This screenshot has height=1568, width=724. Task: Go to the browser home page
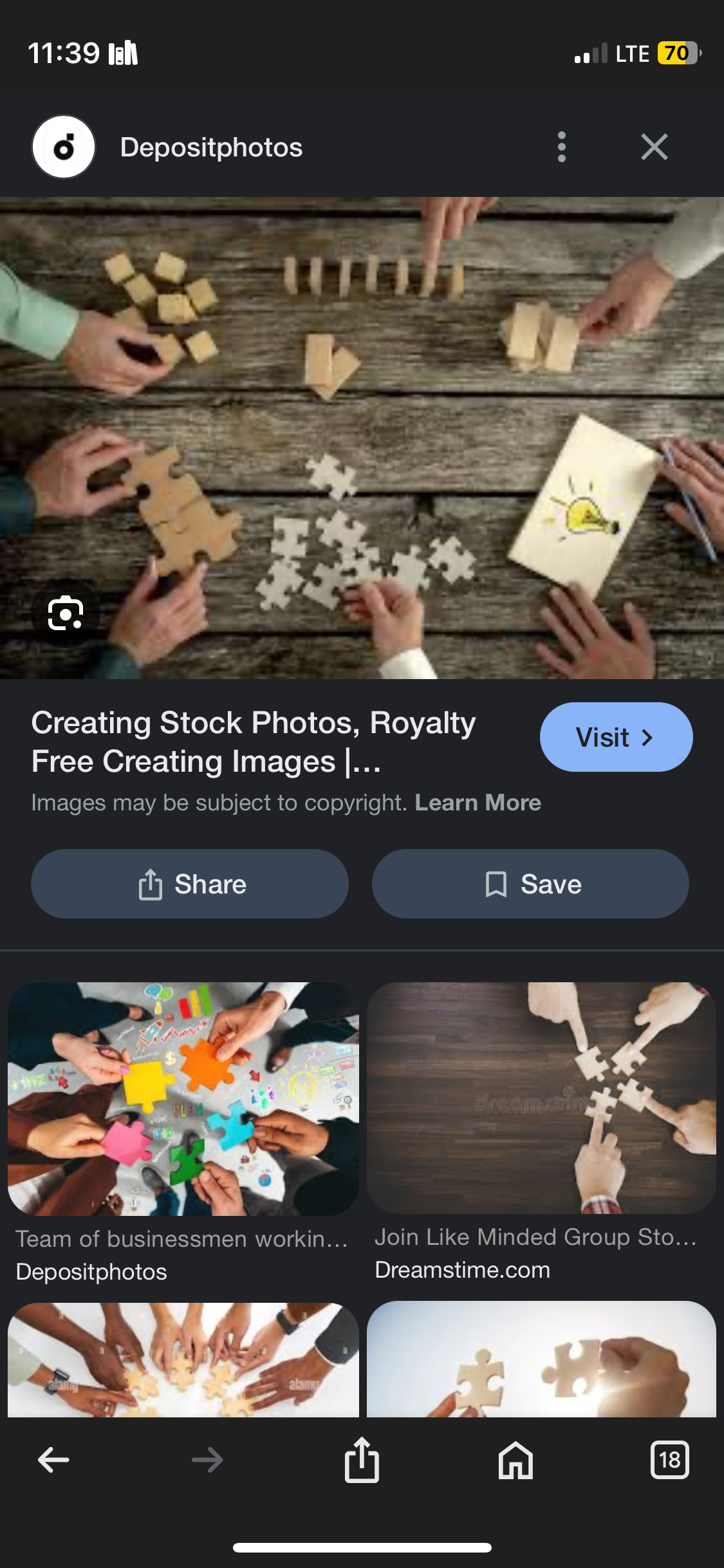[x=515, y=1459]
